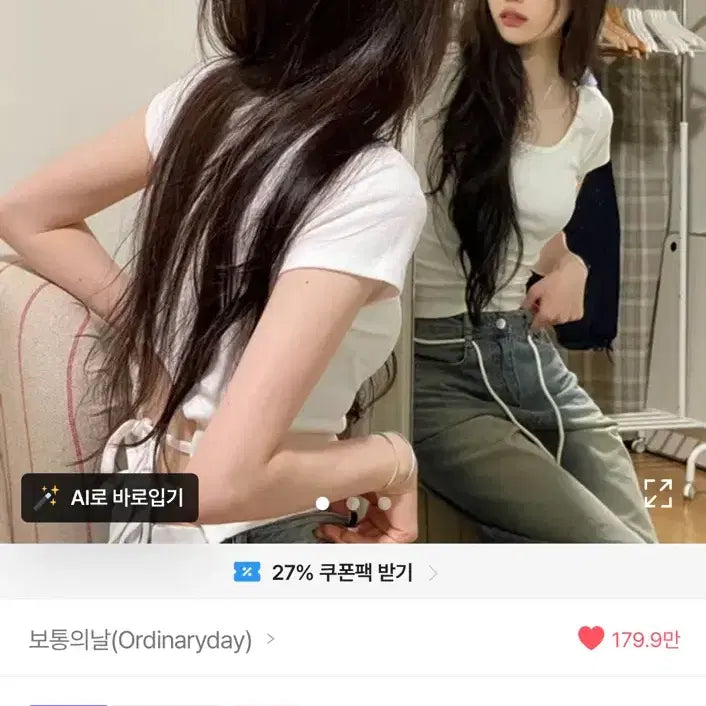Tap the AI로 바로입기 try-on button

tap(110, 498)
